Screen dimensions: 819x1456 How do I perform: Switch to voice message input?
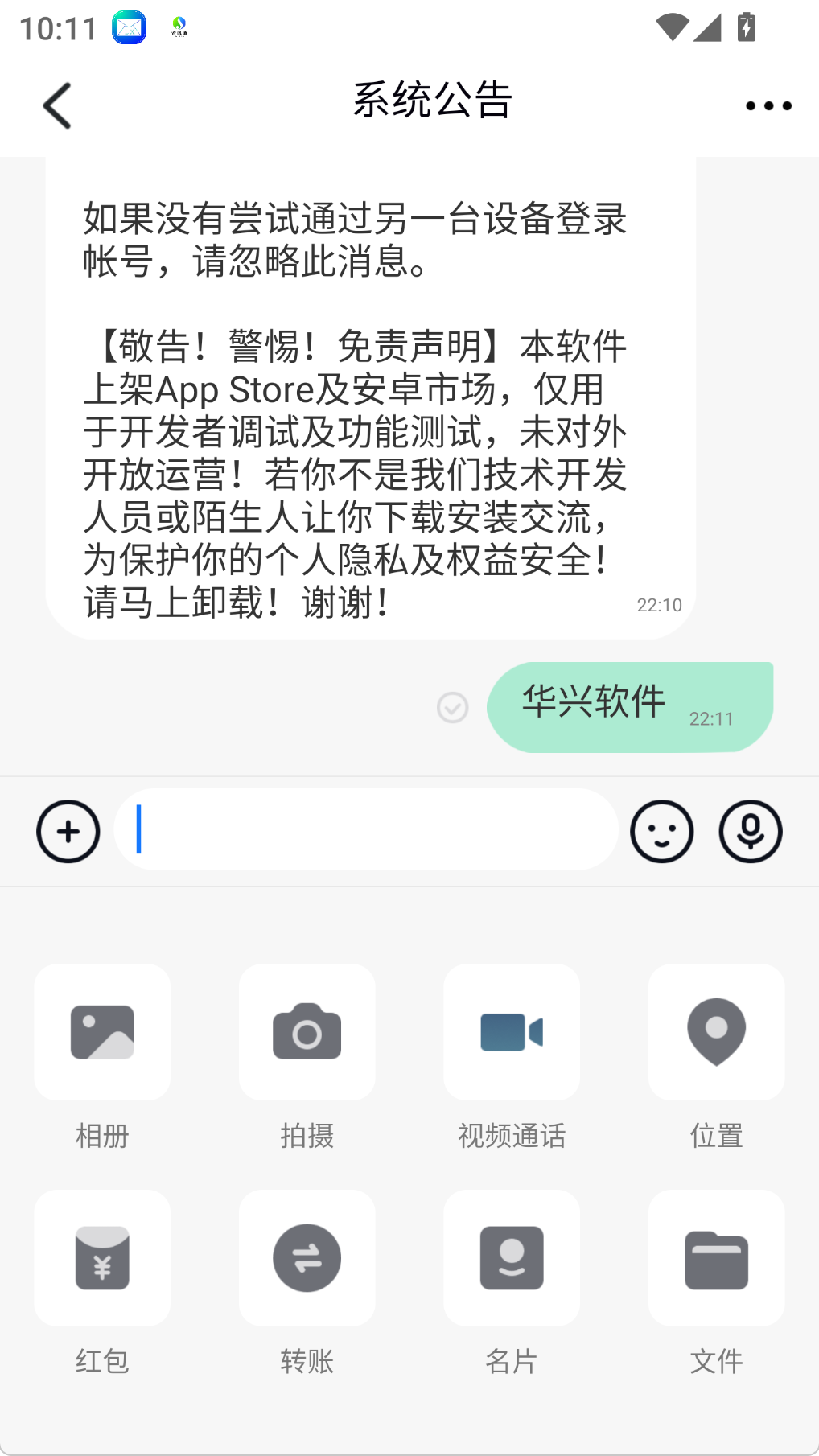pyautogui.click(x=750, y=831)
